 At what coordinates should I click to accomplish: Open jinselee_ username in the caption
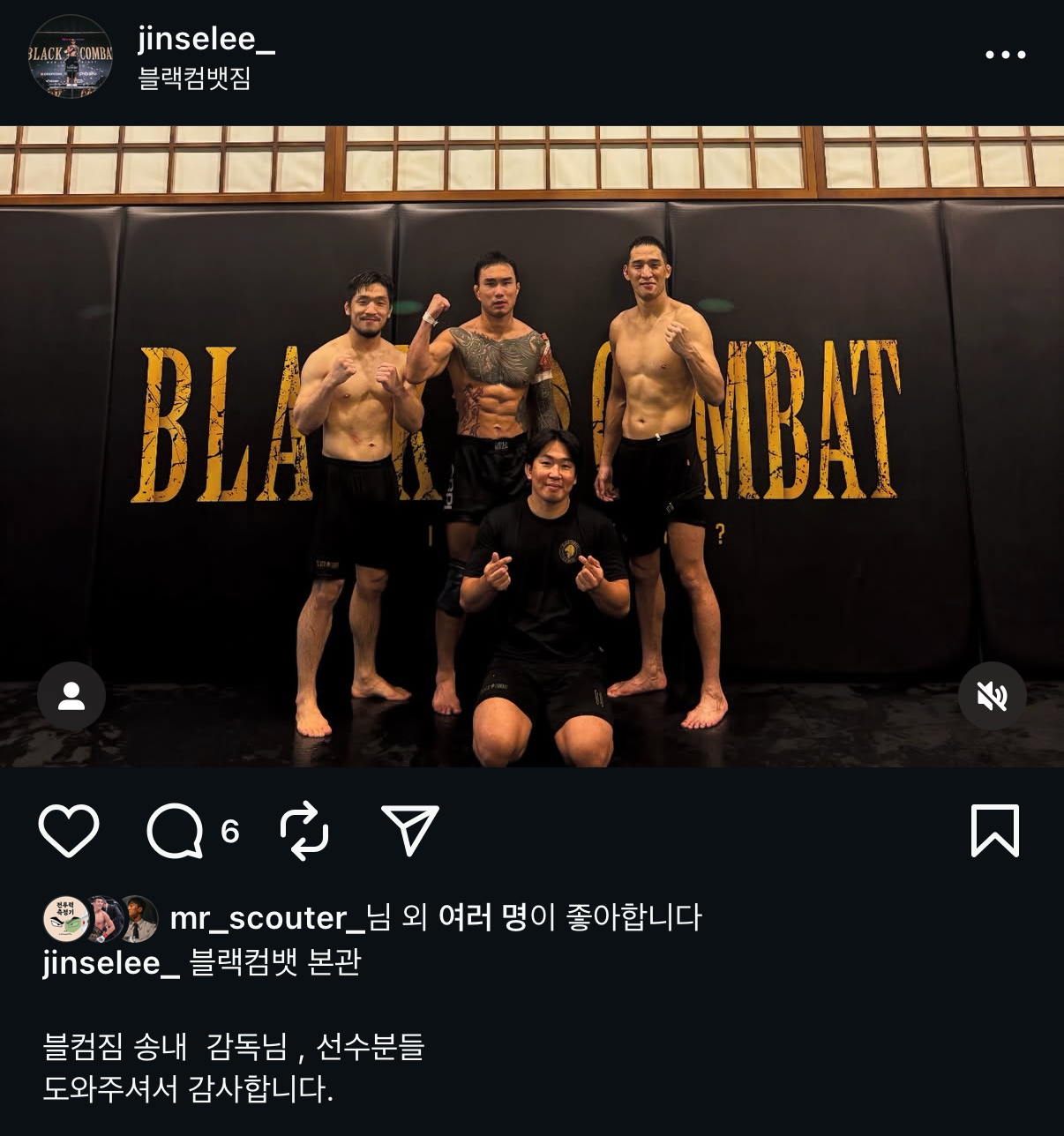coord(110,962)
